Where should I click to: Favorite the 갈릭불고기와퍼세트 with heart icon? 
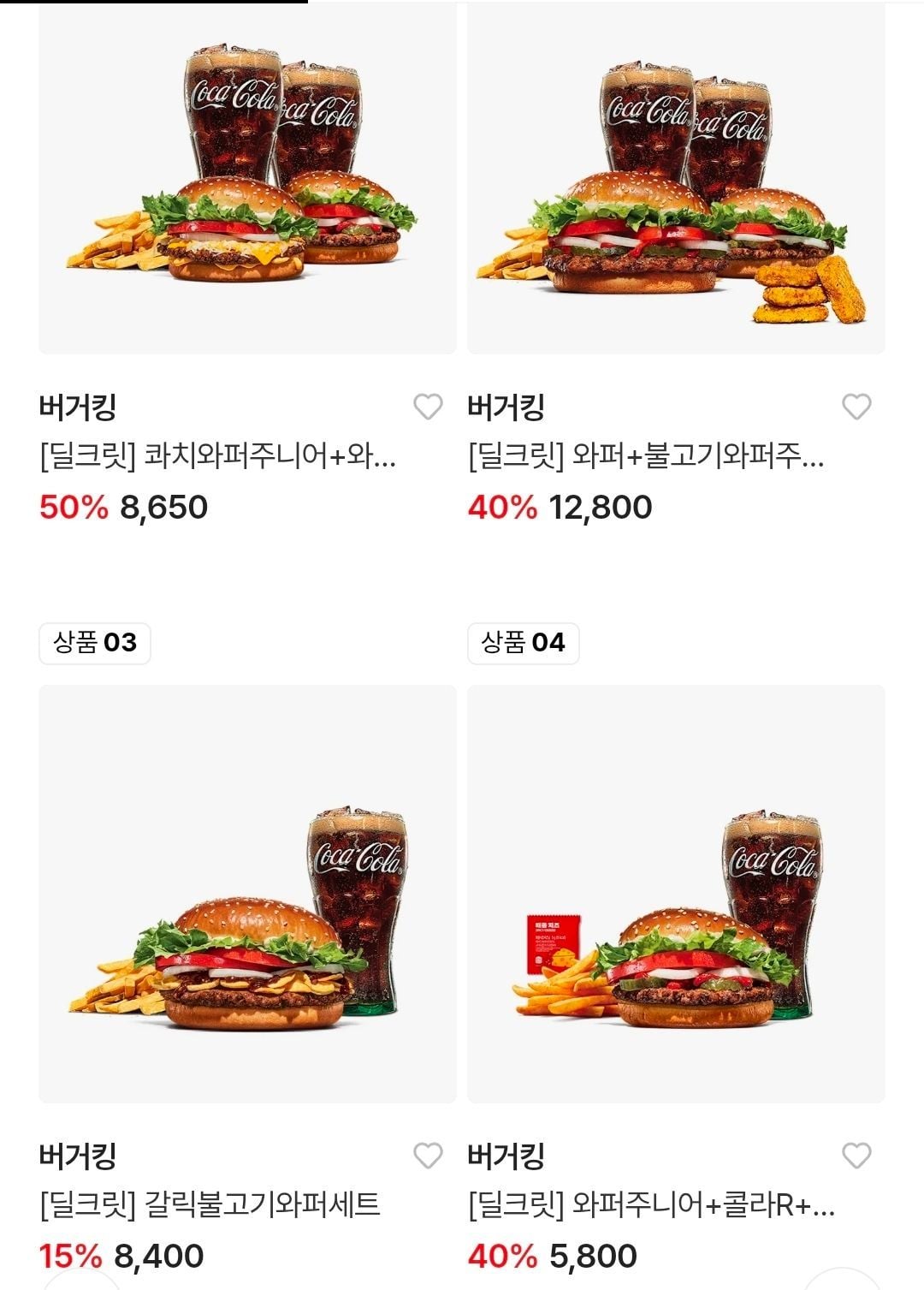pyautogui.click(x=428, y=1156)
